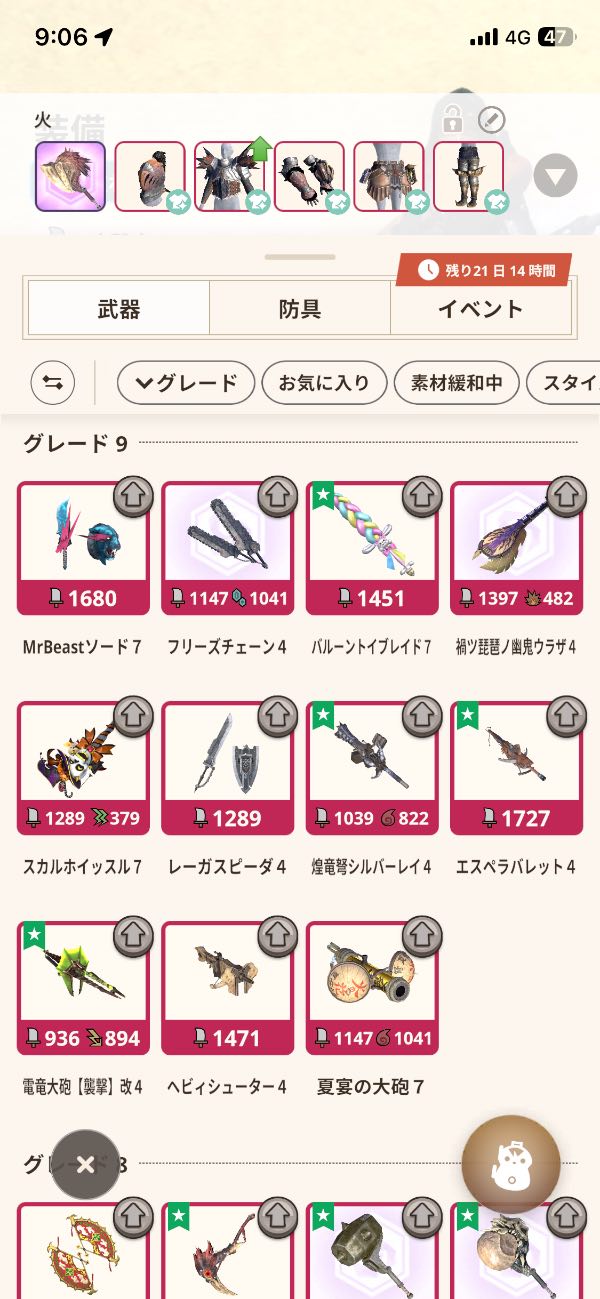600x1299 pixels.
Task: Toggle the 素材緩和中 filter chip
Action: click(456, 382)
